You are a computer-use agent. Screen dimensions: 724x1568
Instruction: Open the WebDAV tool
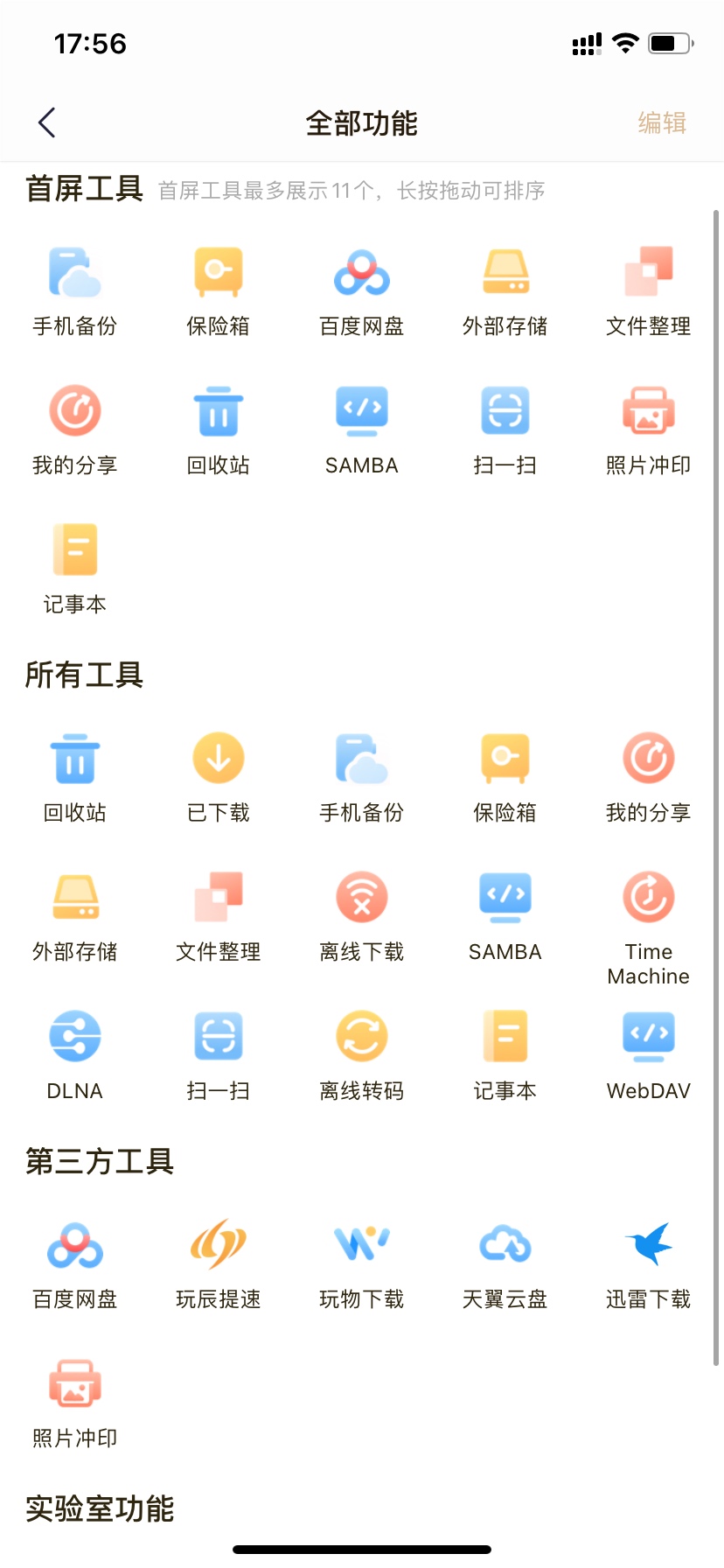tap(648, 1038)
